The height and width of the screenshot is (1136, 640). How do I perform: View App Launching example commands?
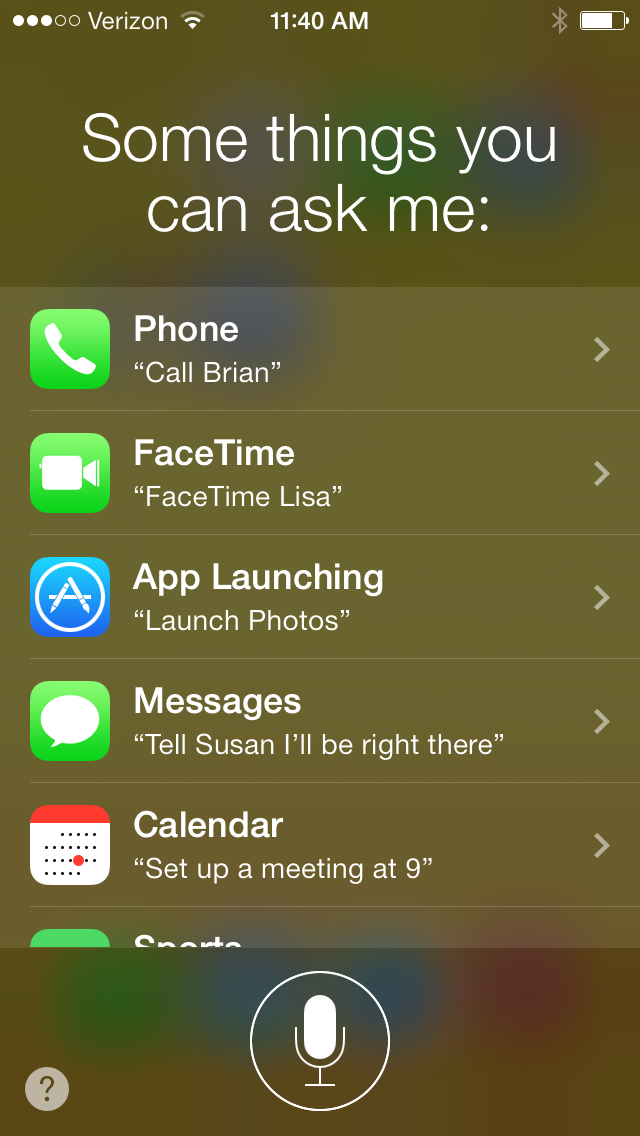click(x=320, y=597)
